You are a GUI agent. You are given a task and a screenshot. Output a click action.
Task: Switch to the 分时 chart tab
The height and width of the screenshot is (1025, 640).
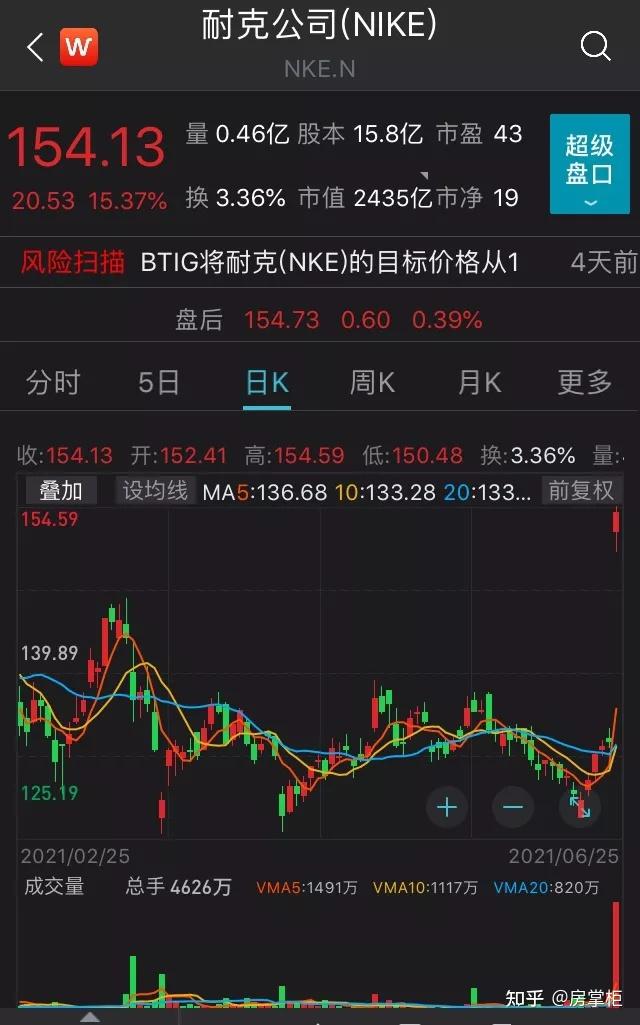pyautogui.click(x=53, y=382)
